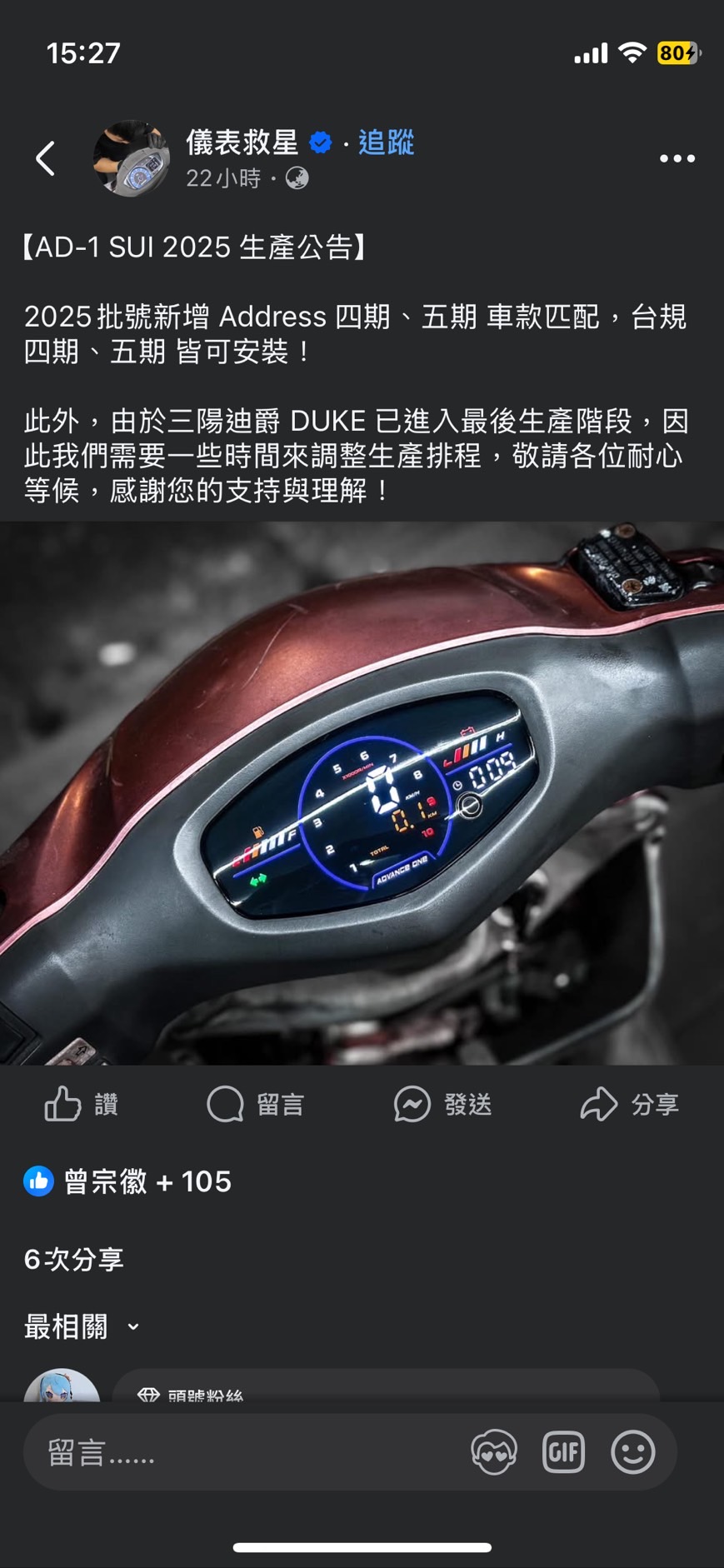
Task: Expand the 最相關 comment sorting dropdown
Action: (82, 1326)
